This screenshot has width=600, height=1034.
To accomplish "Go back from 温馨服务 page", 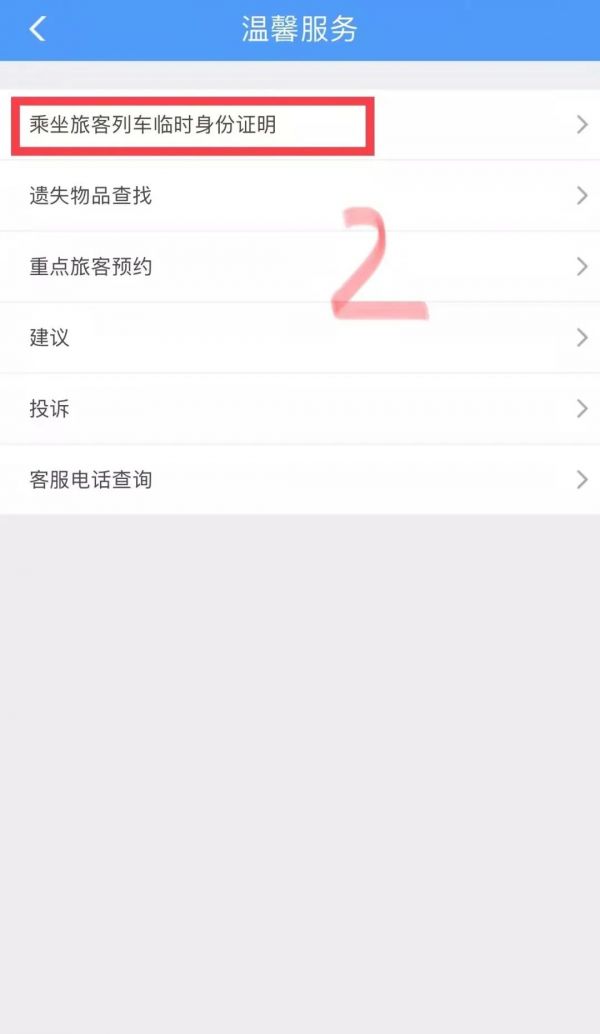I will (38, 29).
